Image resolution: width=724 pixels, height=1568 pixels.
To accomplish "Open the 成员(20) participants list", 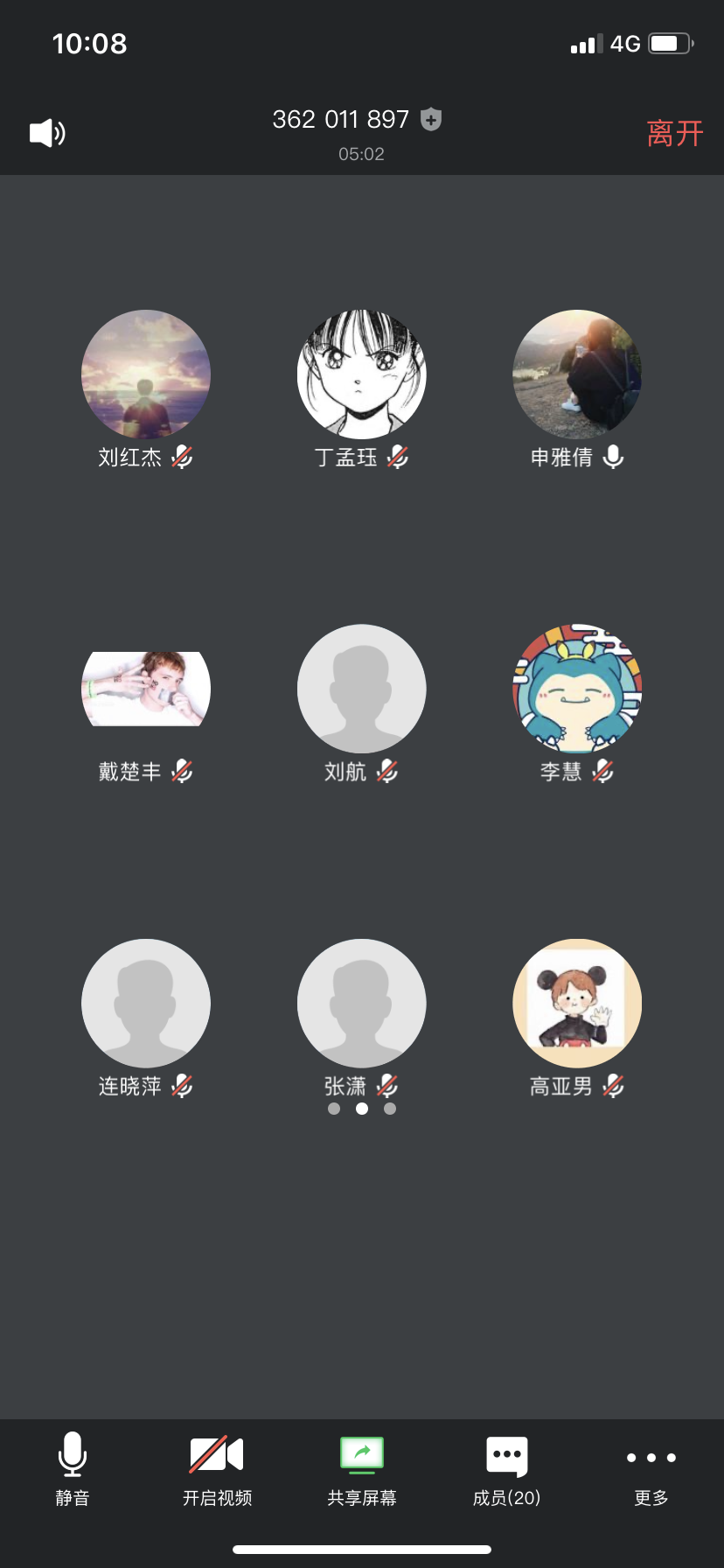I will pos(506,1469).
